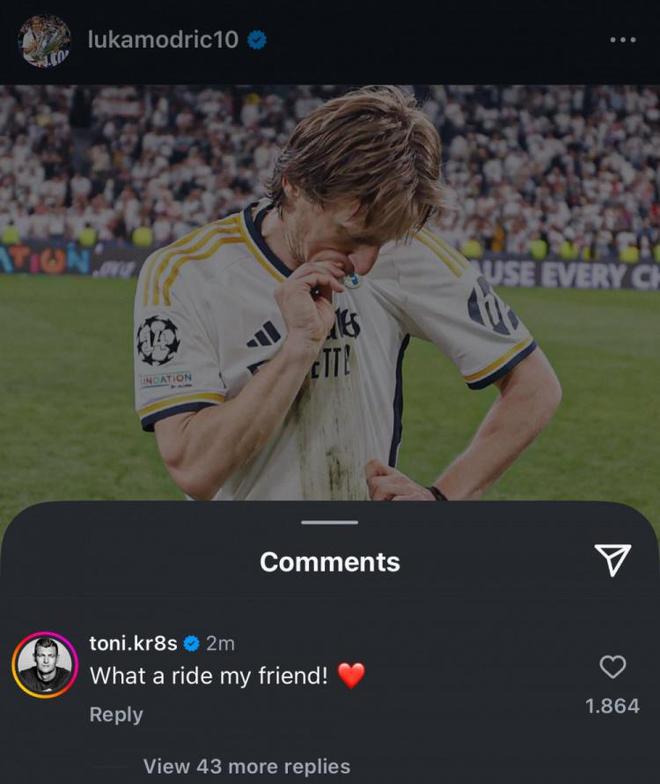
Task: Expand View 43 more replies
Action: (246, 766)
